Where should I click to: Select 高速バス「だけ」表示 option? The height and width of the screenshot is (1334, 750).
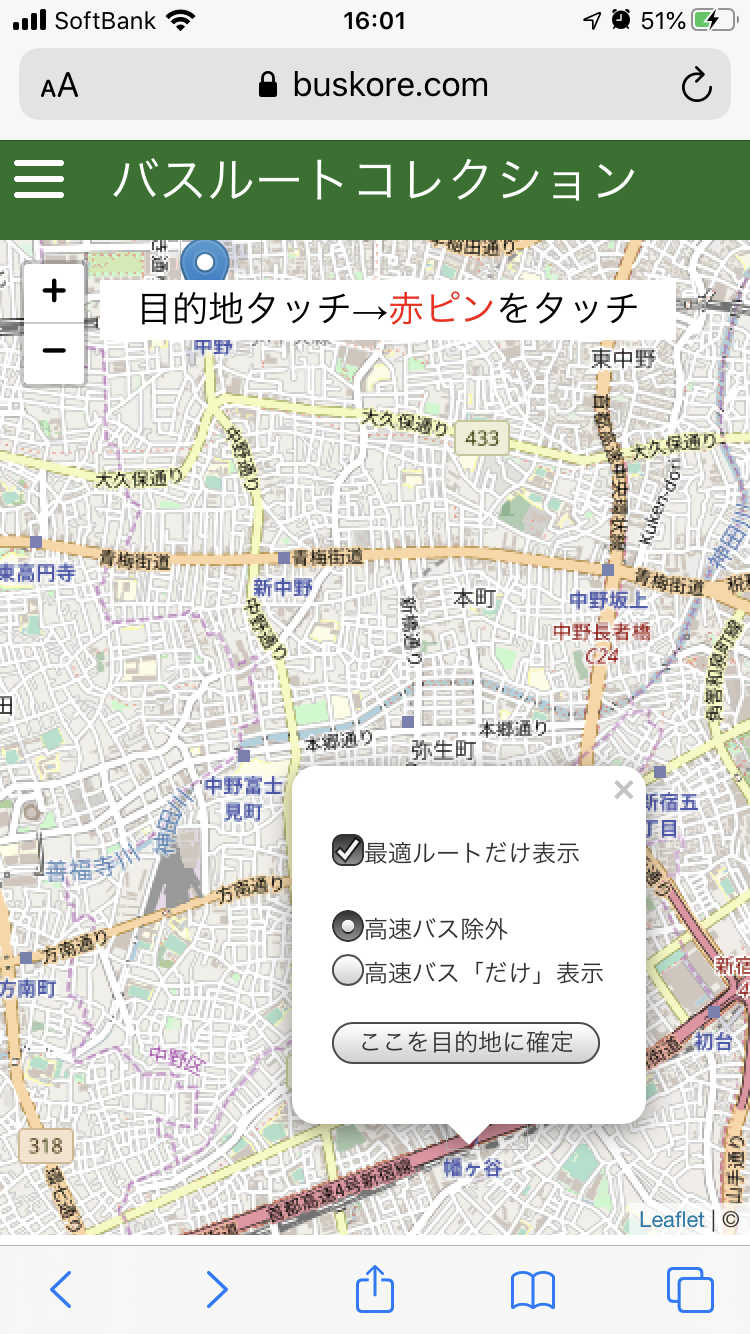pos(347,971)
